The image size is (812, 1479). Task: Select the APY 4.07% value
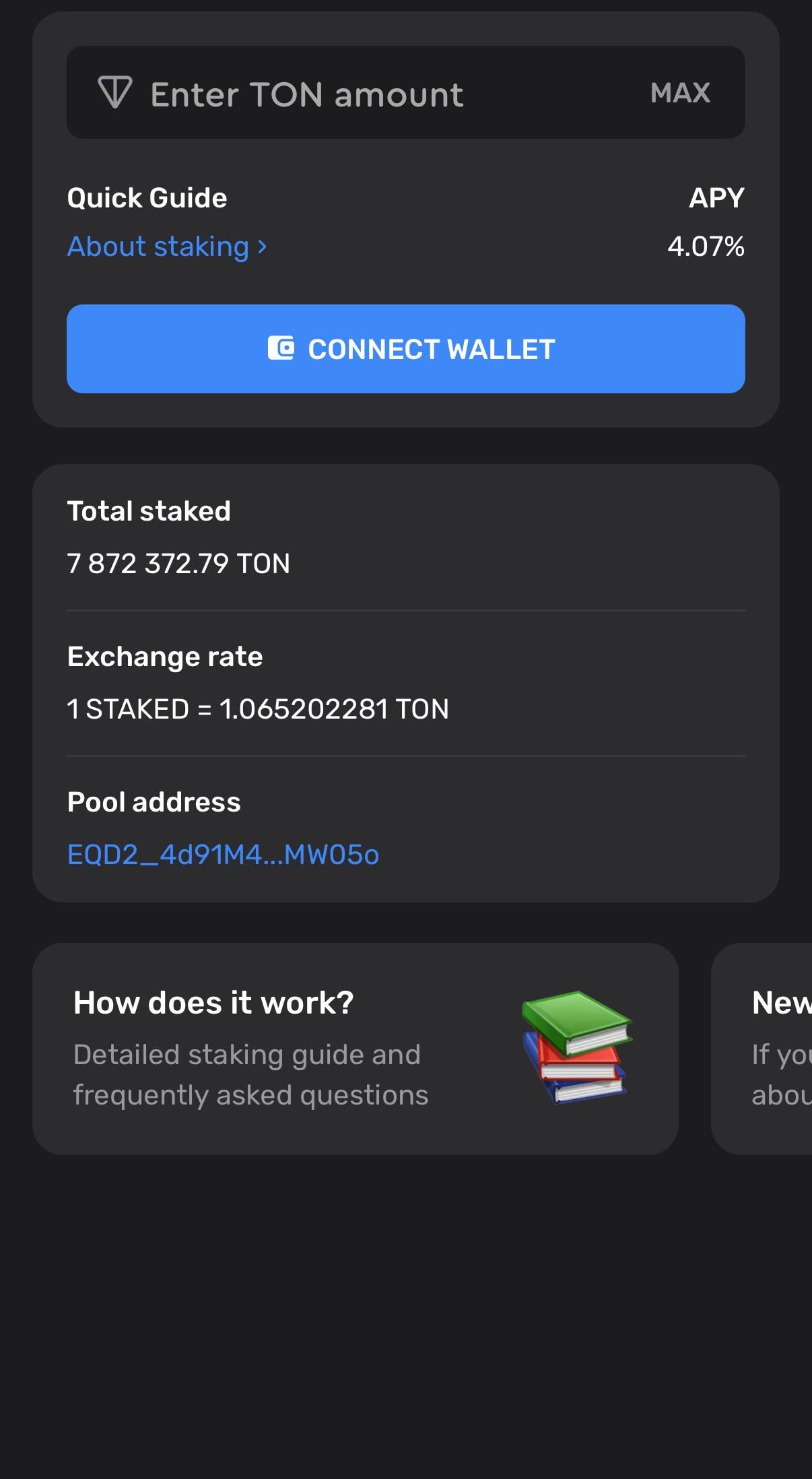[705, 246]
